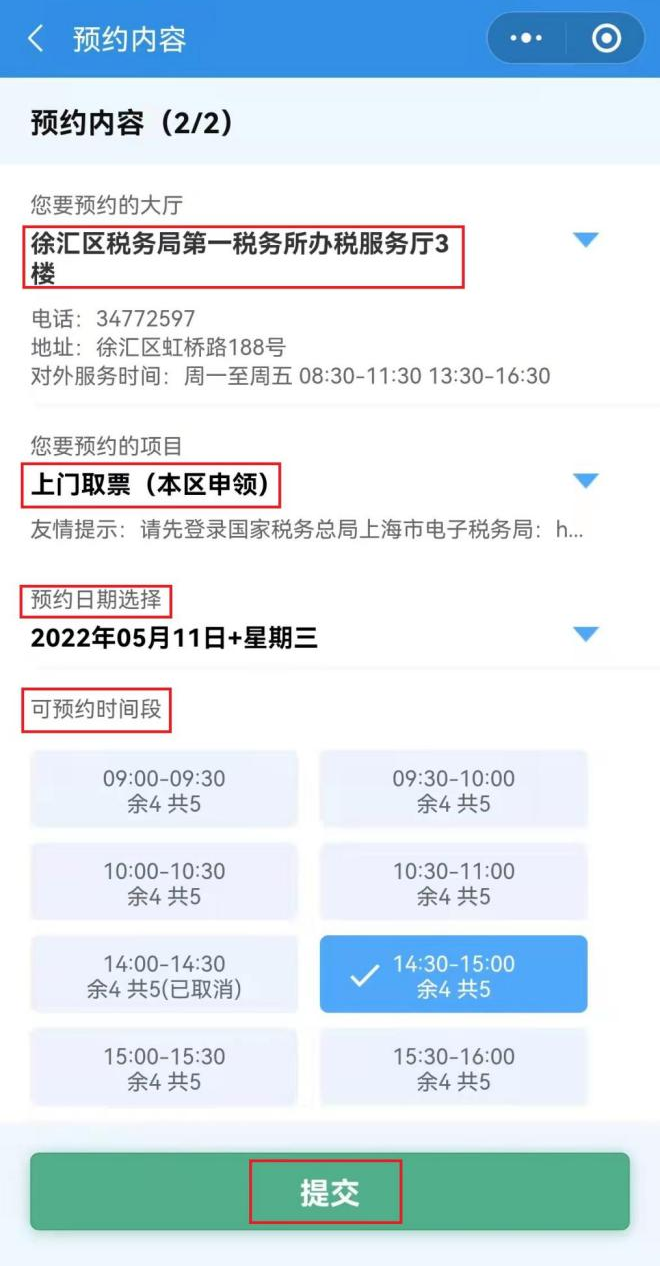Screen dimensions: 660x1266
Task: Choose the 15:00-15:30 time slot
Action: 164,1068
